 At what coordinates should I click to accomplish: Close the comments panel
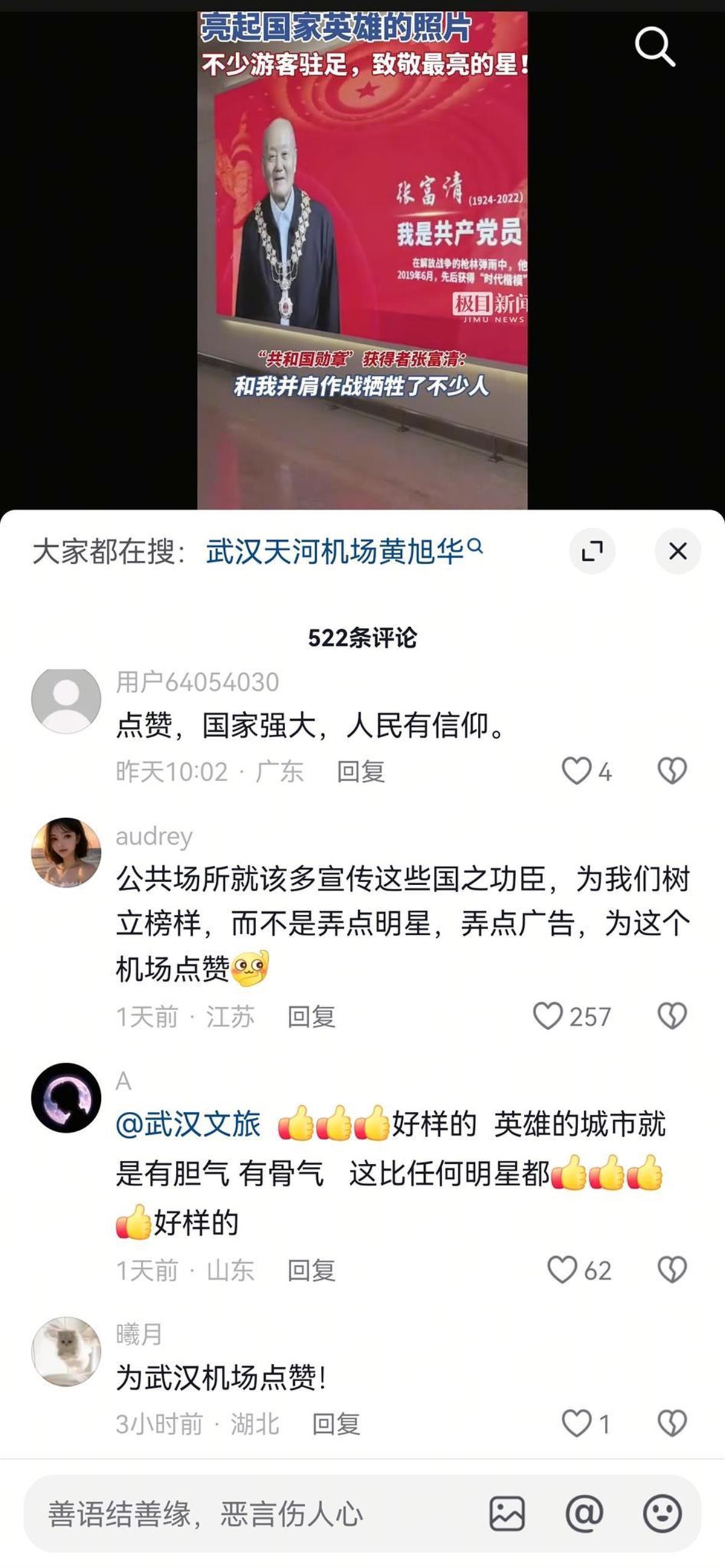[677, 551]
